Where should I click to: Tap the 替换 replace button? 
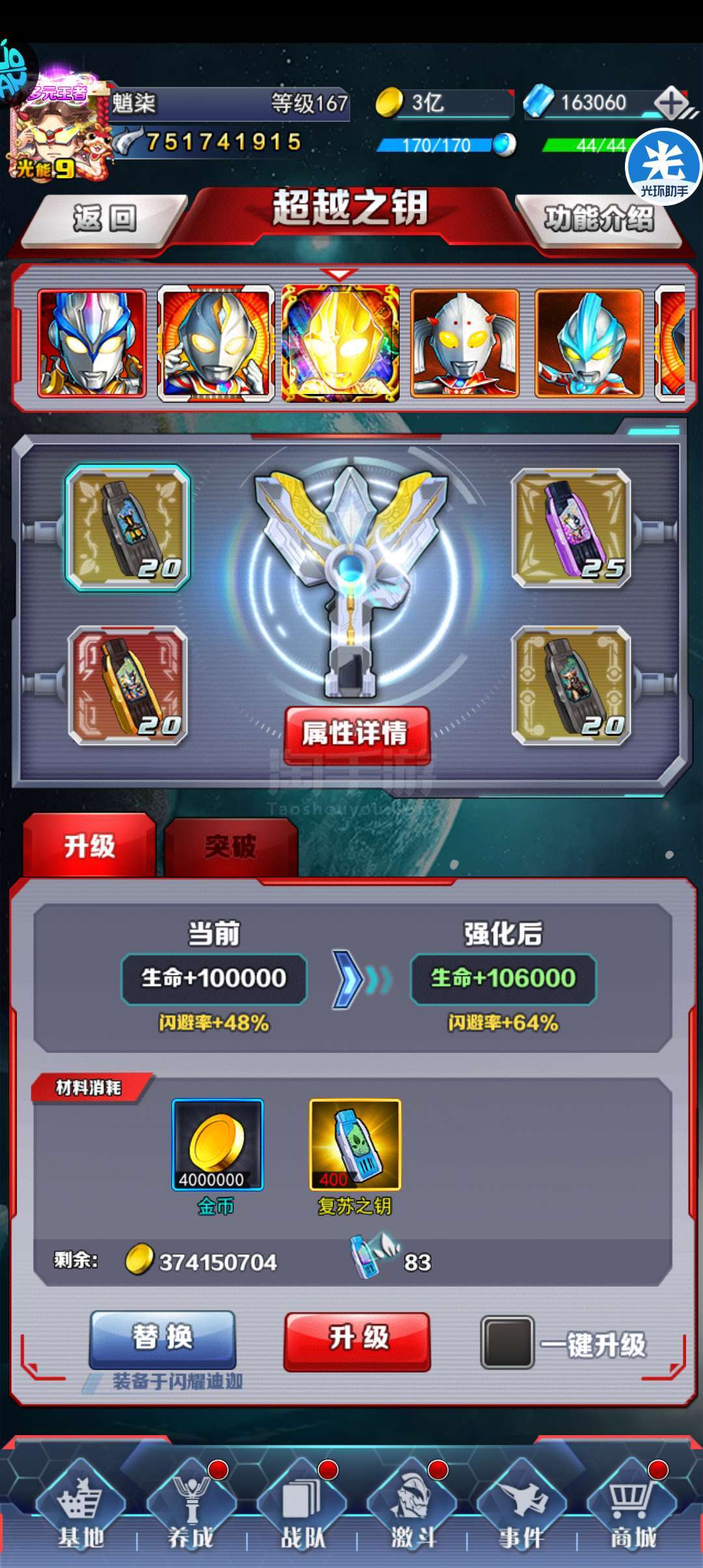(x=163, y=1339)
